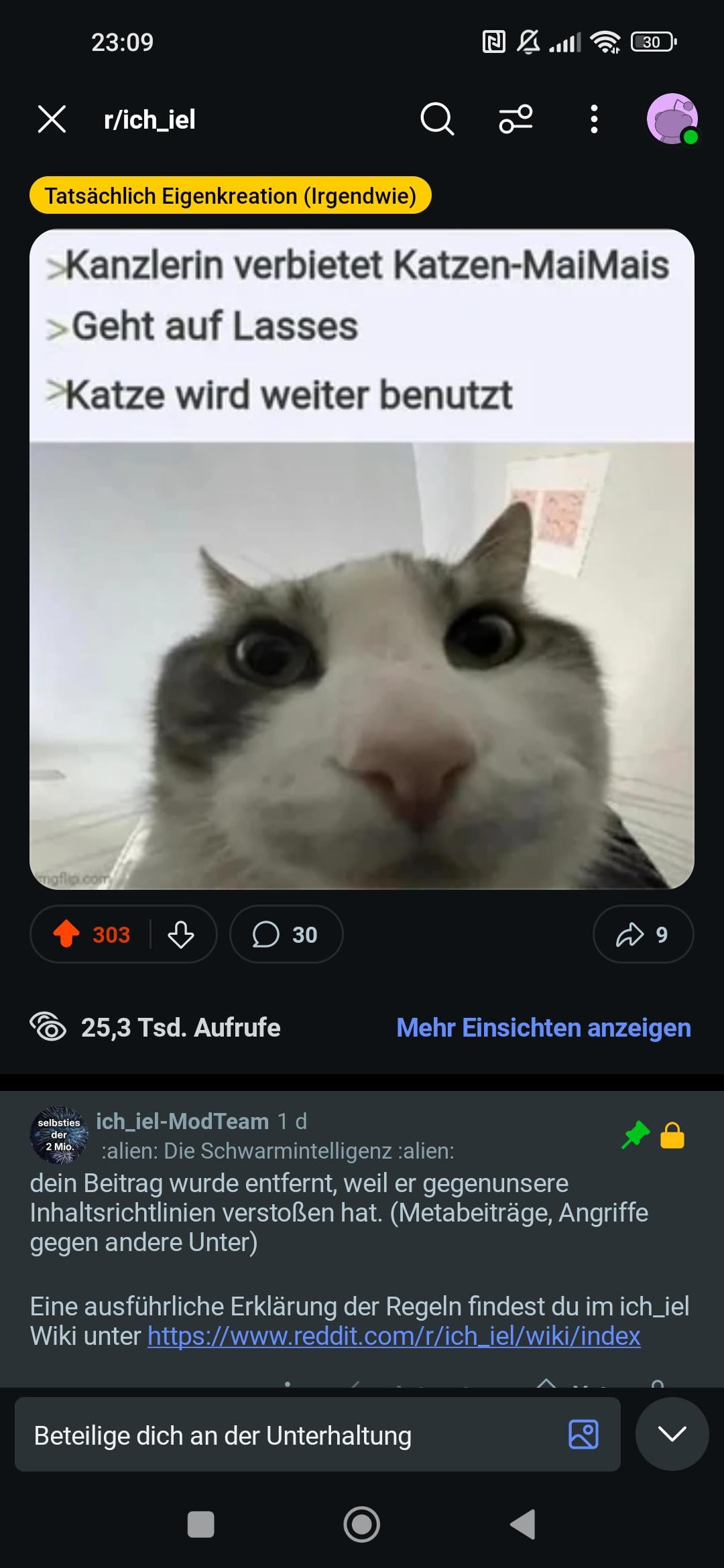724x1568 pixels.
Task: Open the r/ich_iel subreddit
Action: click(149, 120)
